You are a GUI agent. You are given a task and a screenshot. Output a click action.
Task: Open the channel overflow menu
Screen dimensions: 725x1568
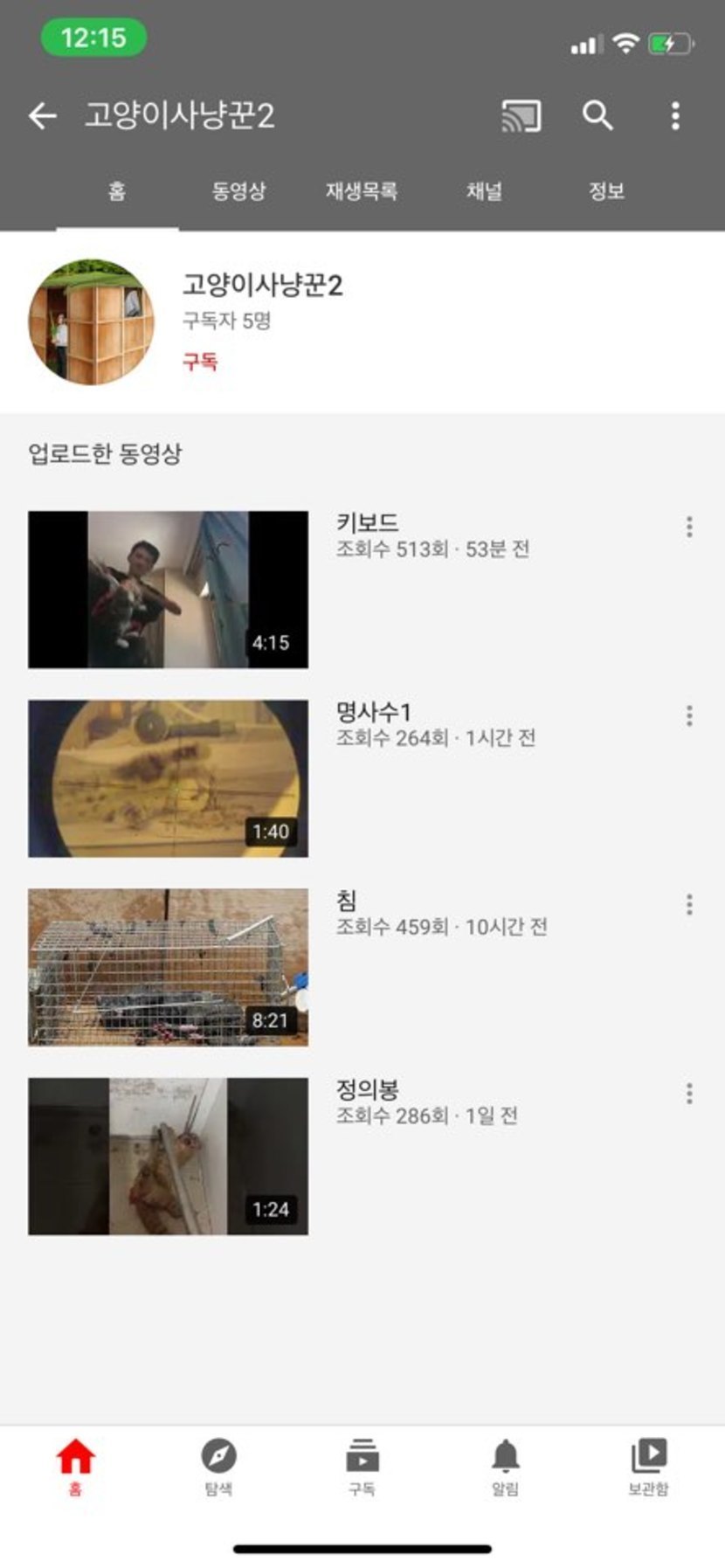coord(675,115)
